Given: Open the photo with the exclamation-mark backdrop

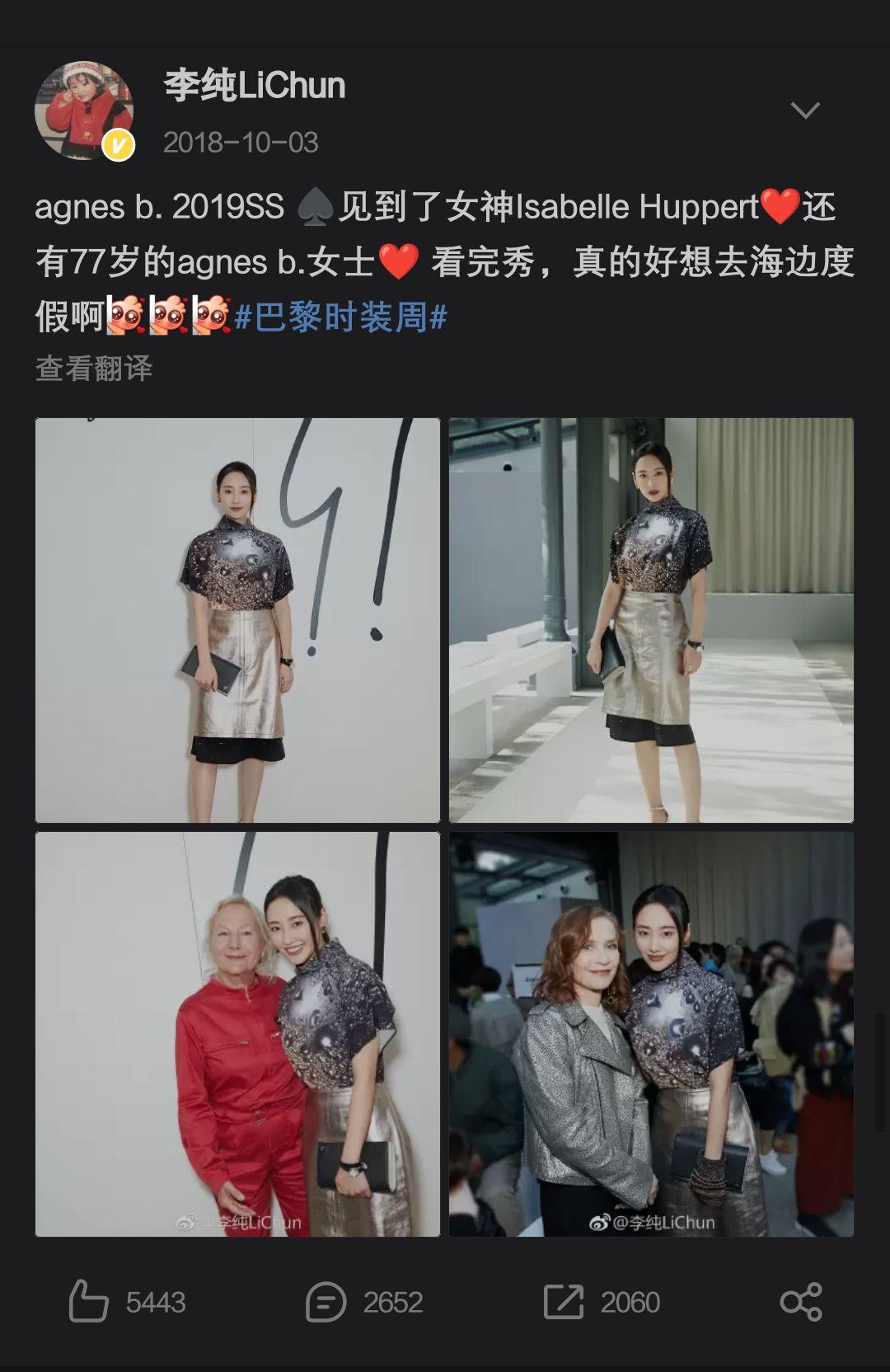Looking at the screenshot, I should [x=237, y=620].
